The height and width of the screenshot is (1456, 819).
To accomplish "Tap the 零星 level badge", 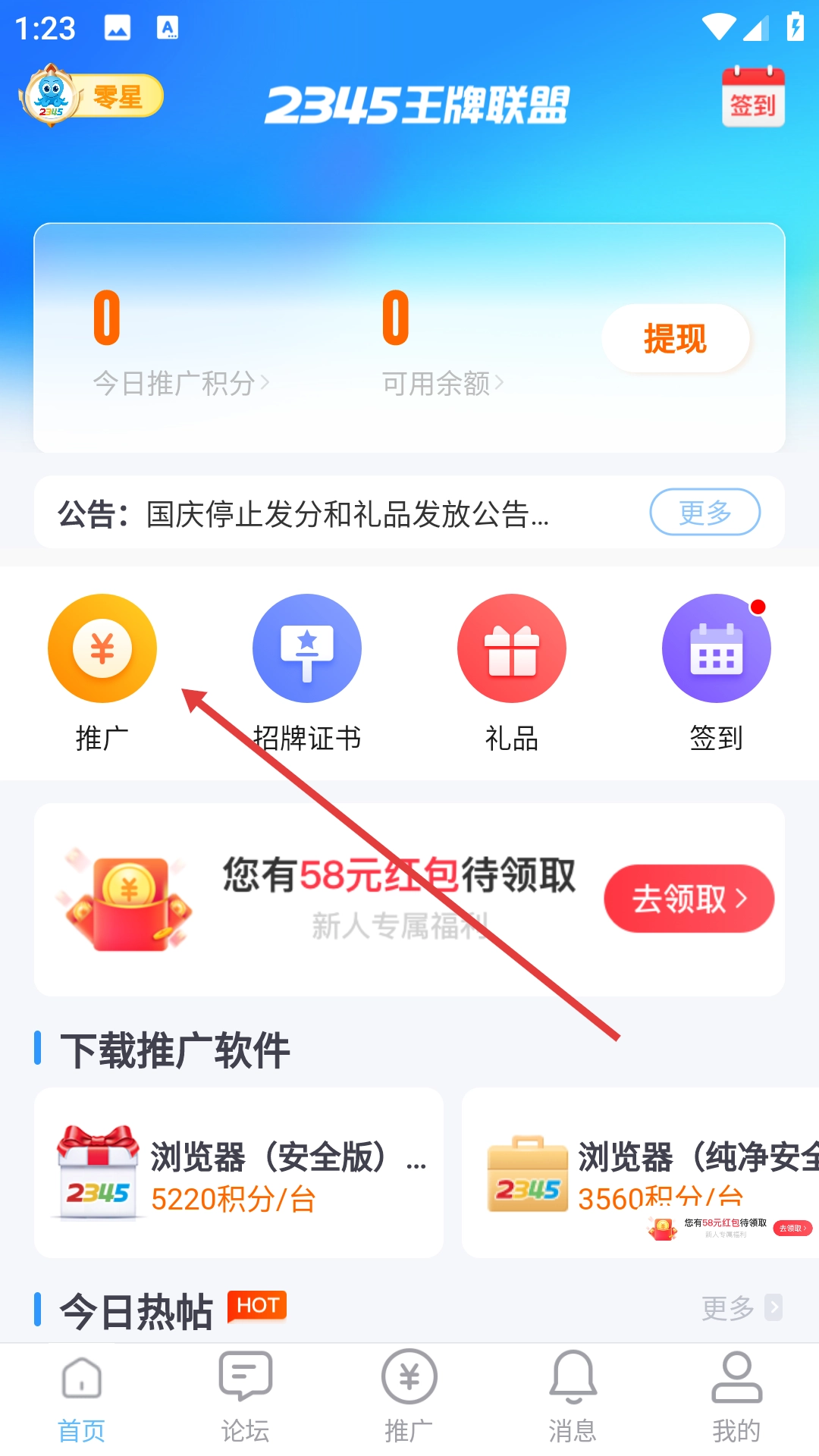I will click(x=93, y=96).
